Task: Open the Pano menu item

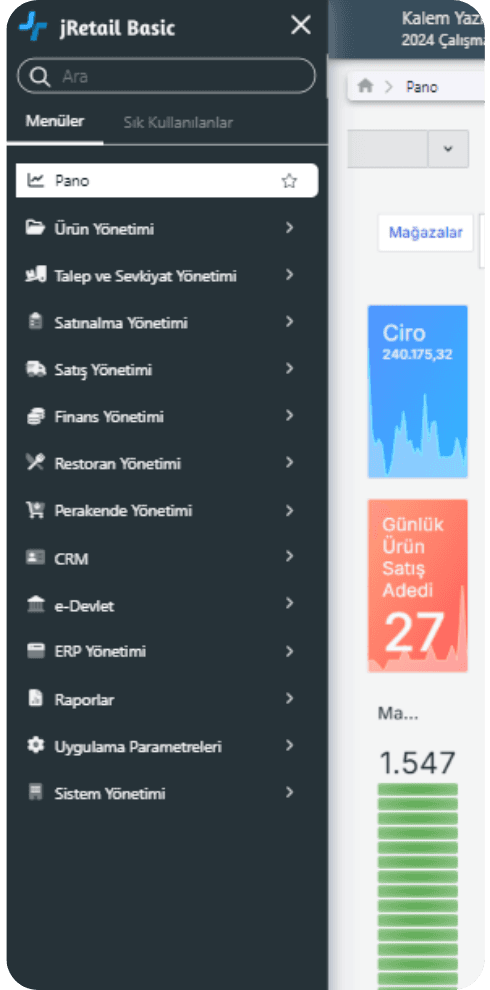Action: coord(167,181)
